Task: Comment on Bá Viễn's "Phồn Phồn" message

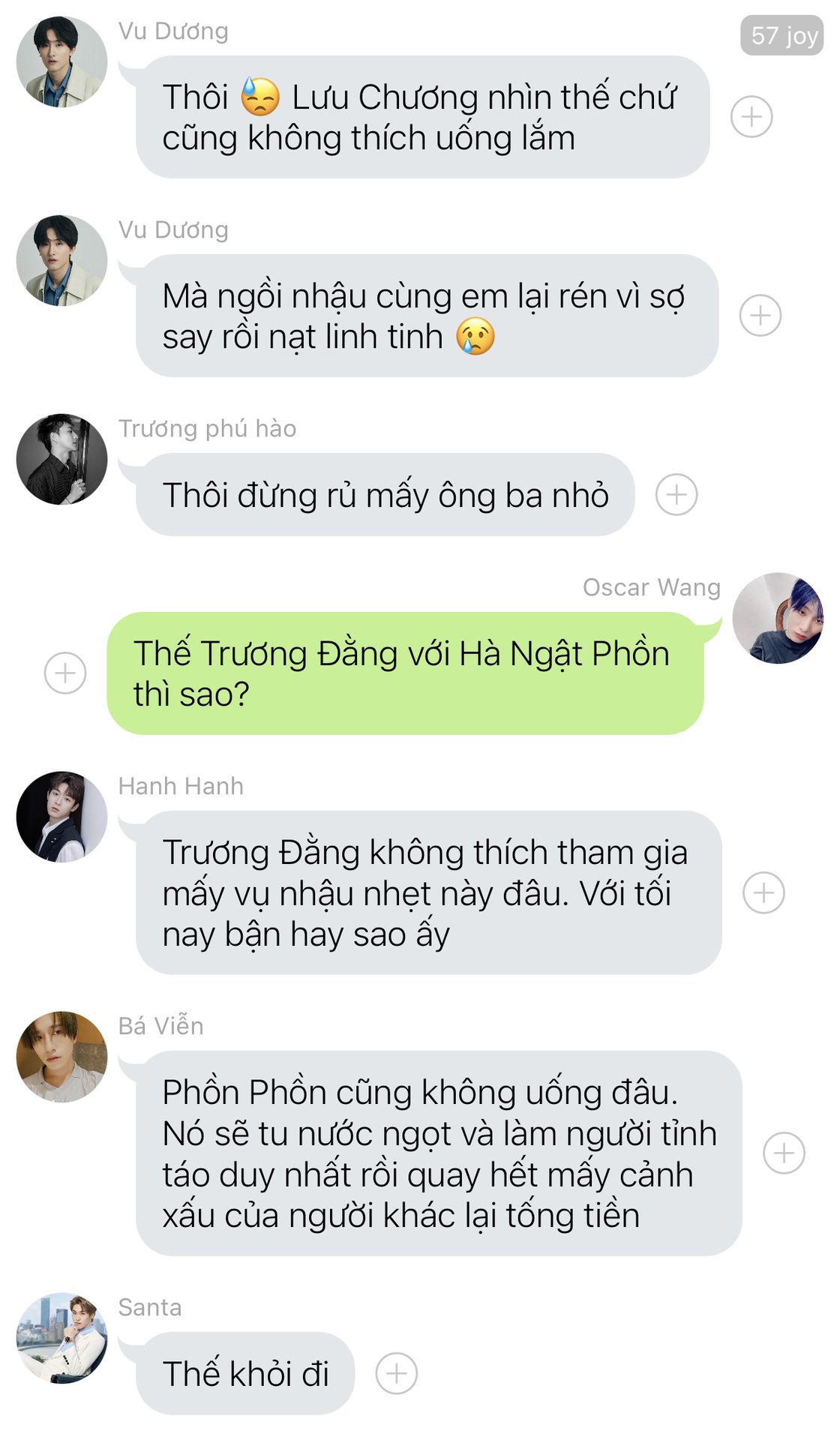Action: 784,1153
